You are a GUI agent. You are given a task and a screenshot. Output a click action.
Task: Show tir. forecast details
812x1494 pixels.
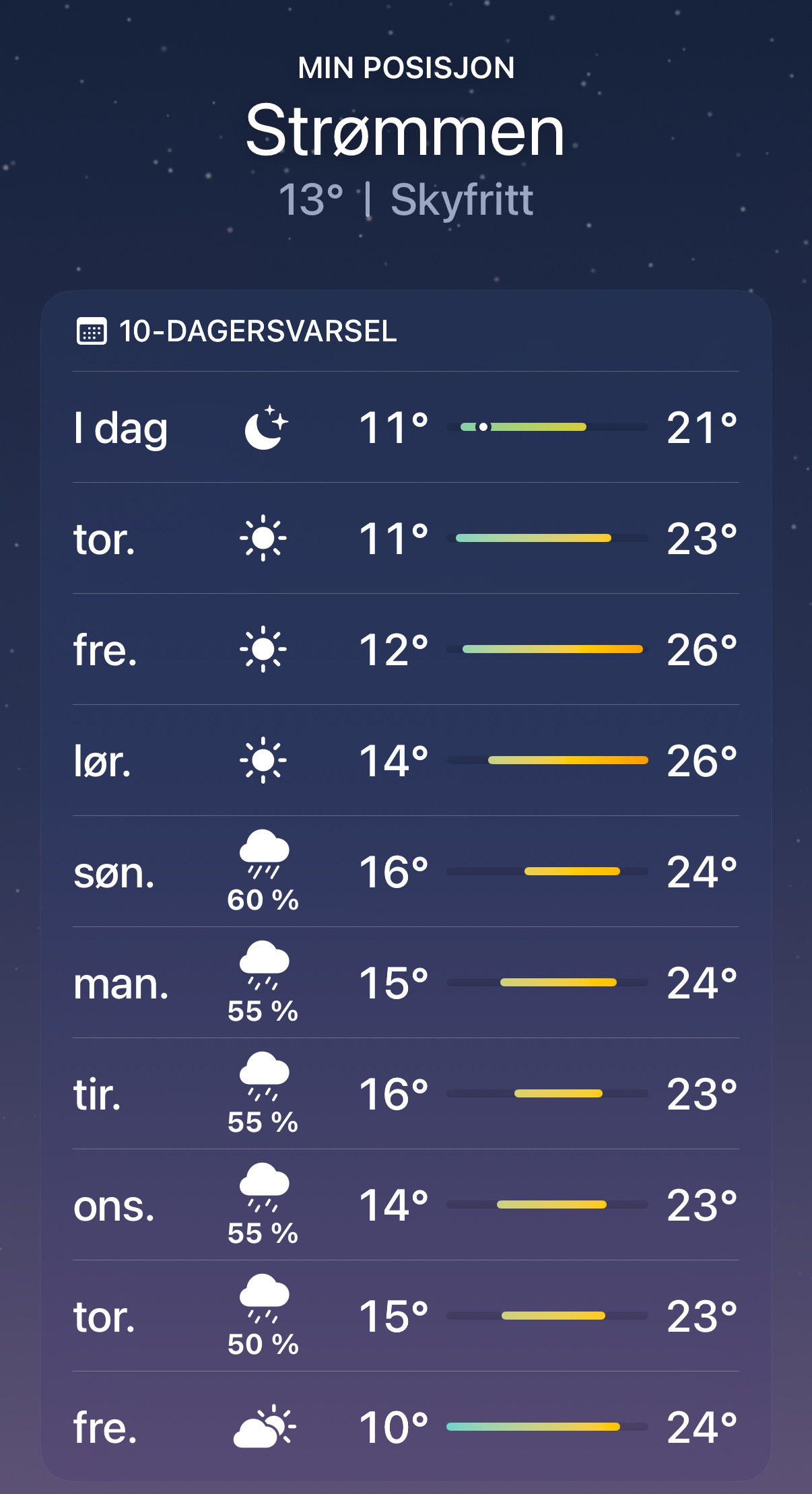[405, 1094]
